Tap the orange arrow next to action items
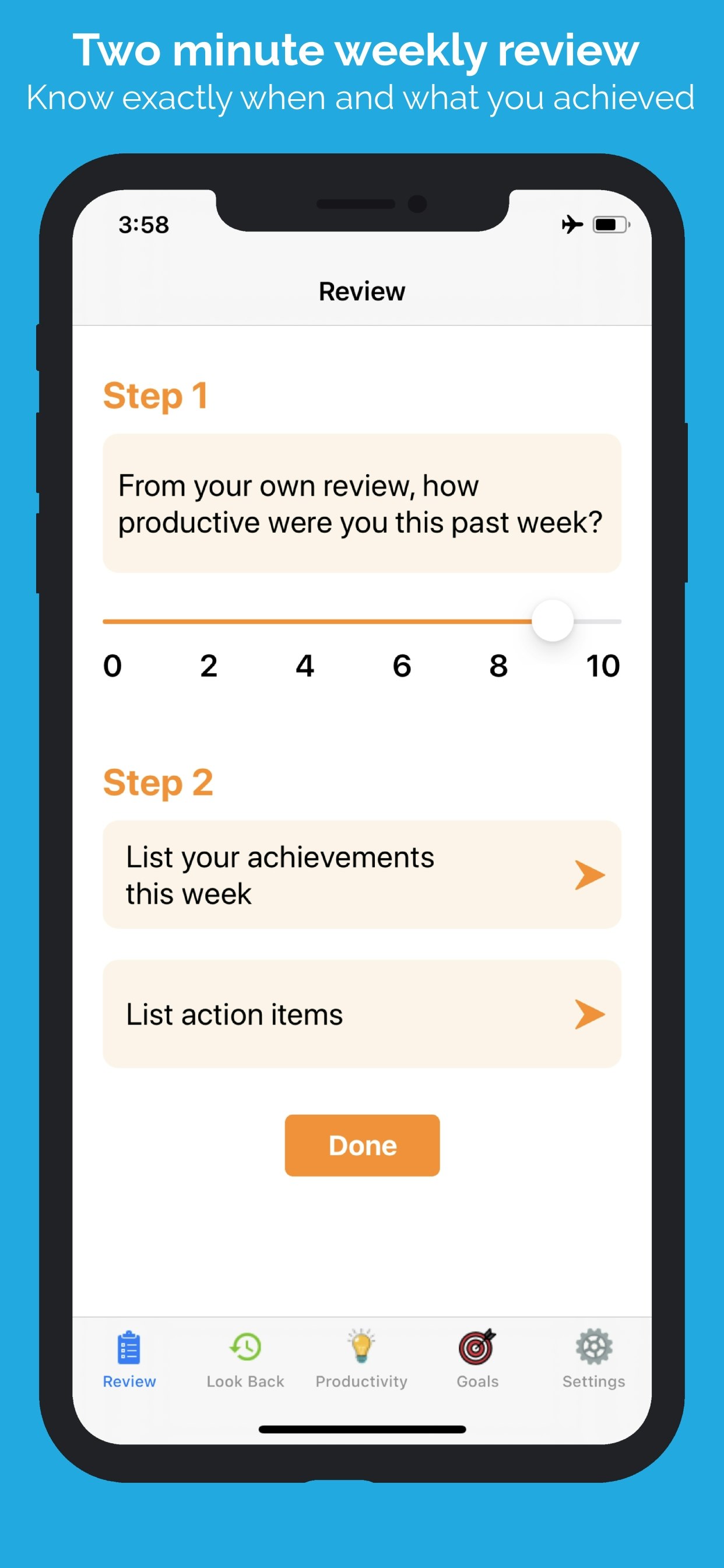 point(589,1014)
